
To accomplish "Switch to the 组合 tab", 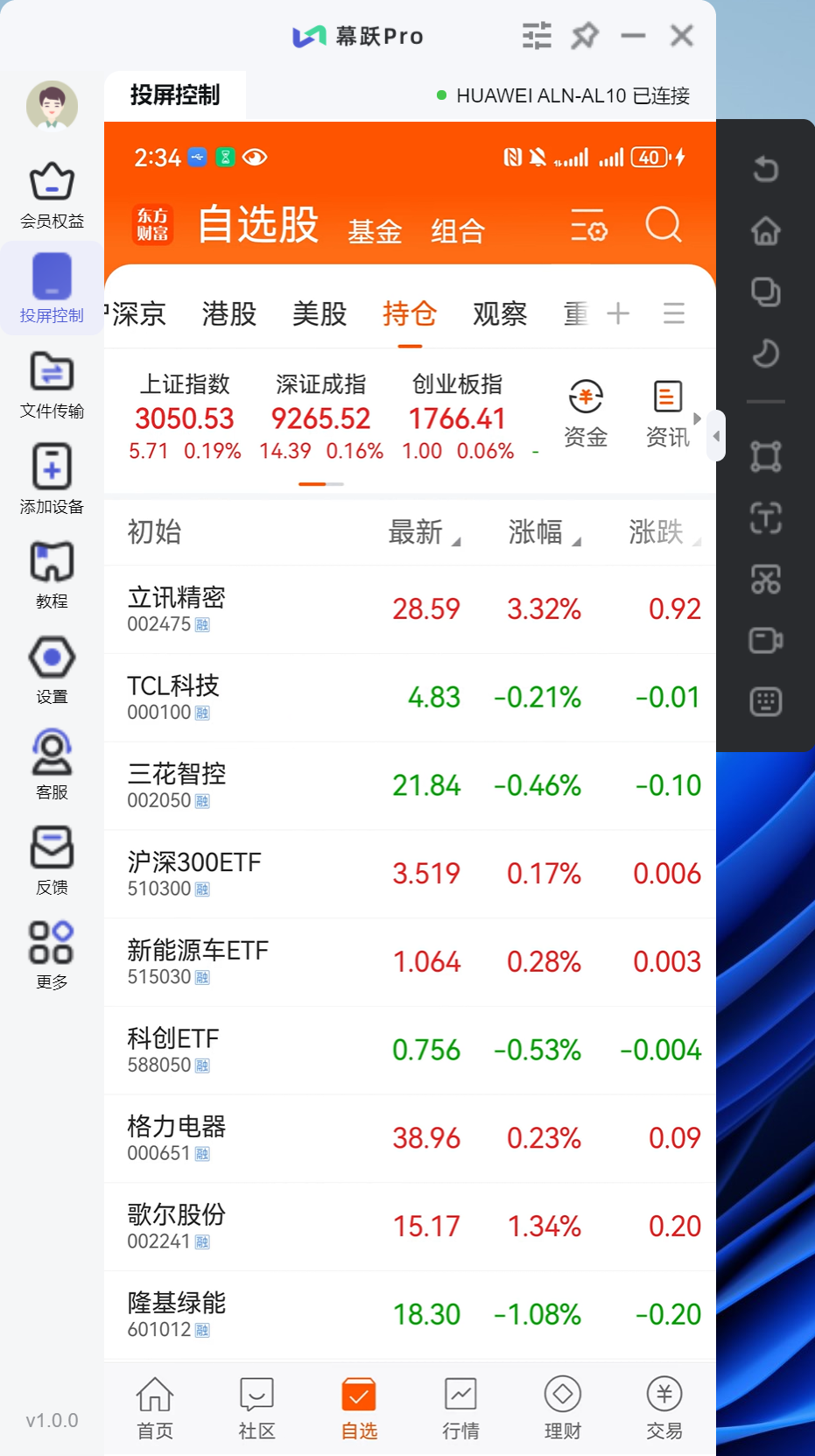I will tap(458, 231).
